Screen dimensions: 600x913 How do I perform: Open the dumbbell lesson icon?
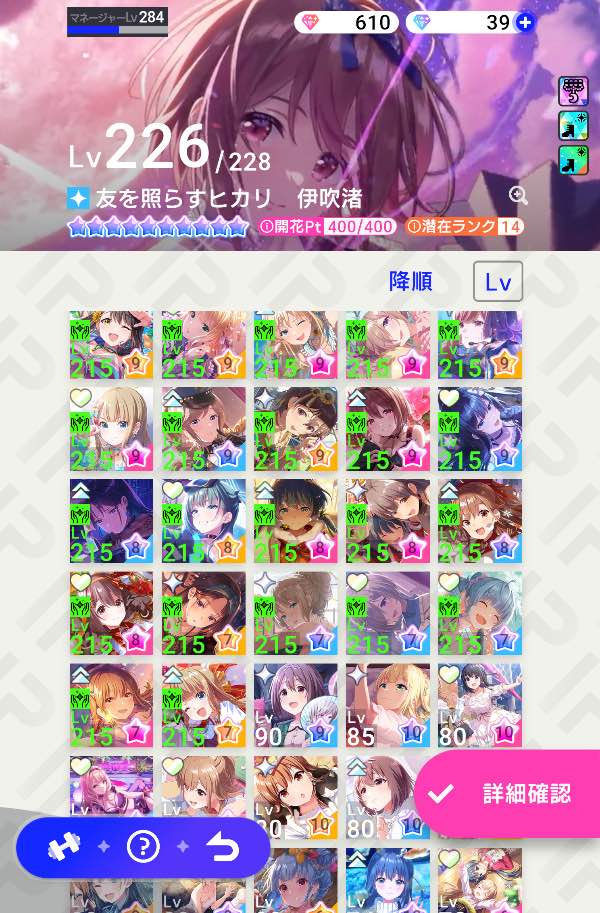click(63, 848)
